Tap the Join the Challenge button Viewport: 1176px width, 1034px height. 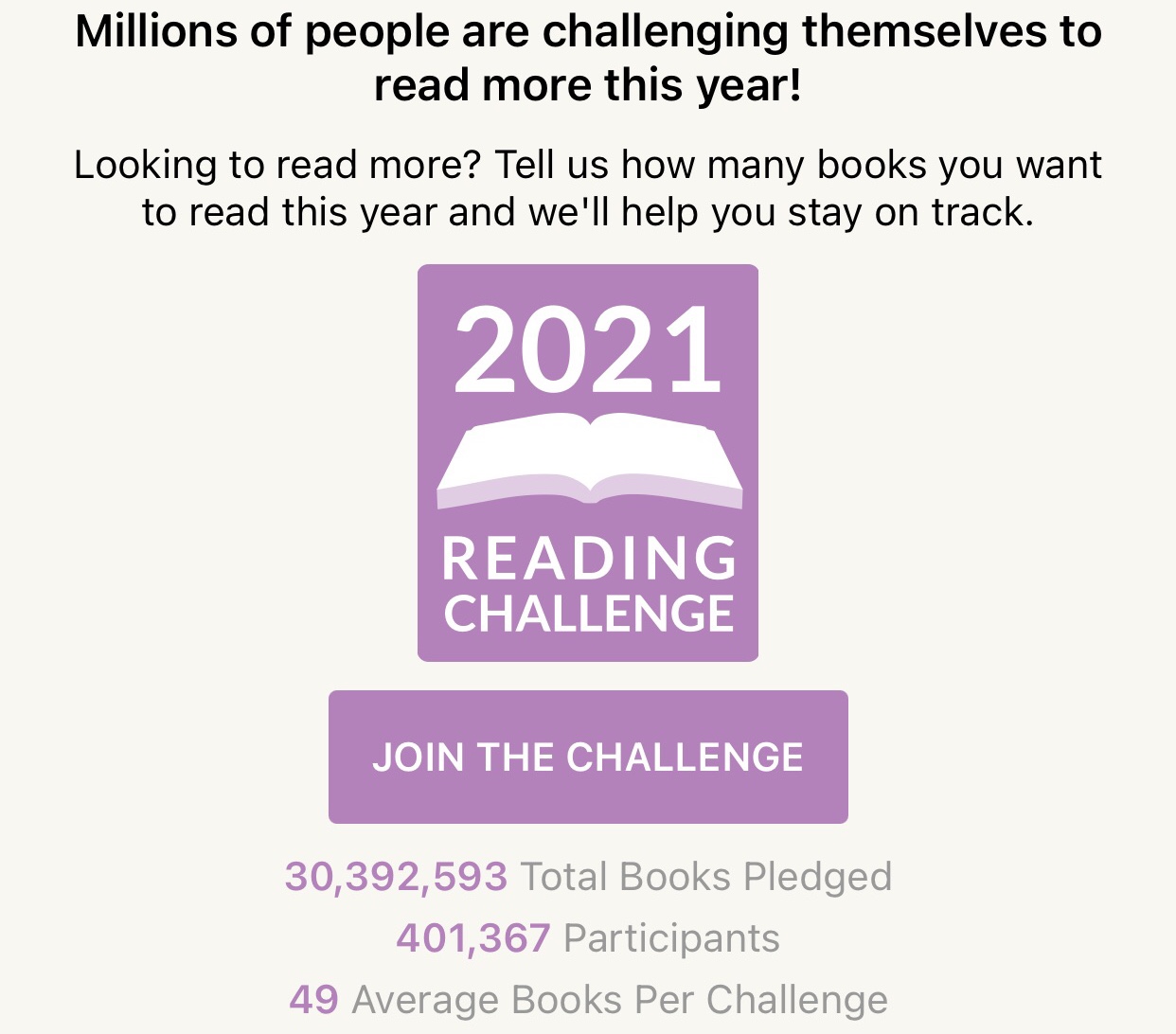(588, 757)
